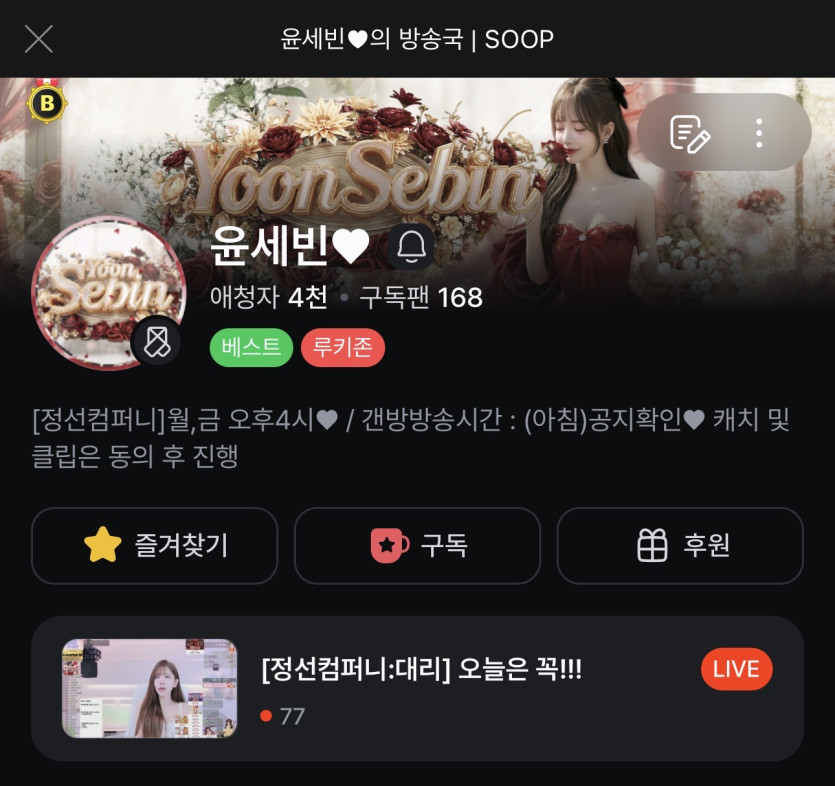Close the SOOP station page
Screen dimensions: 835x786
pyautogui.click(x=38, y=39)
